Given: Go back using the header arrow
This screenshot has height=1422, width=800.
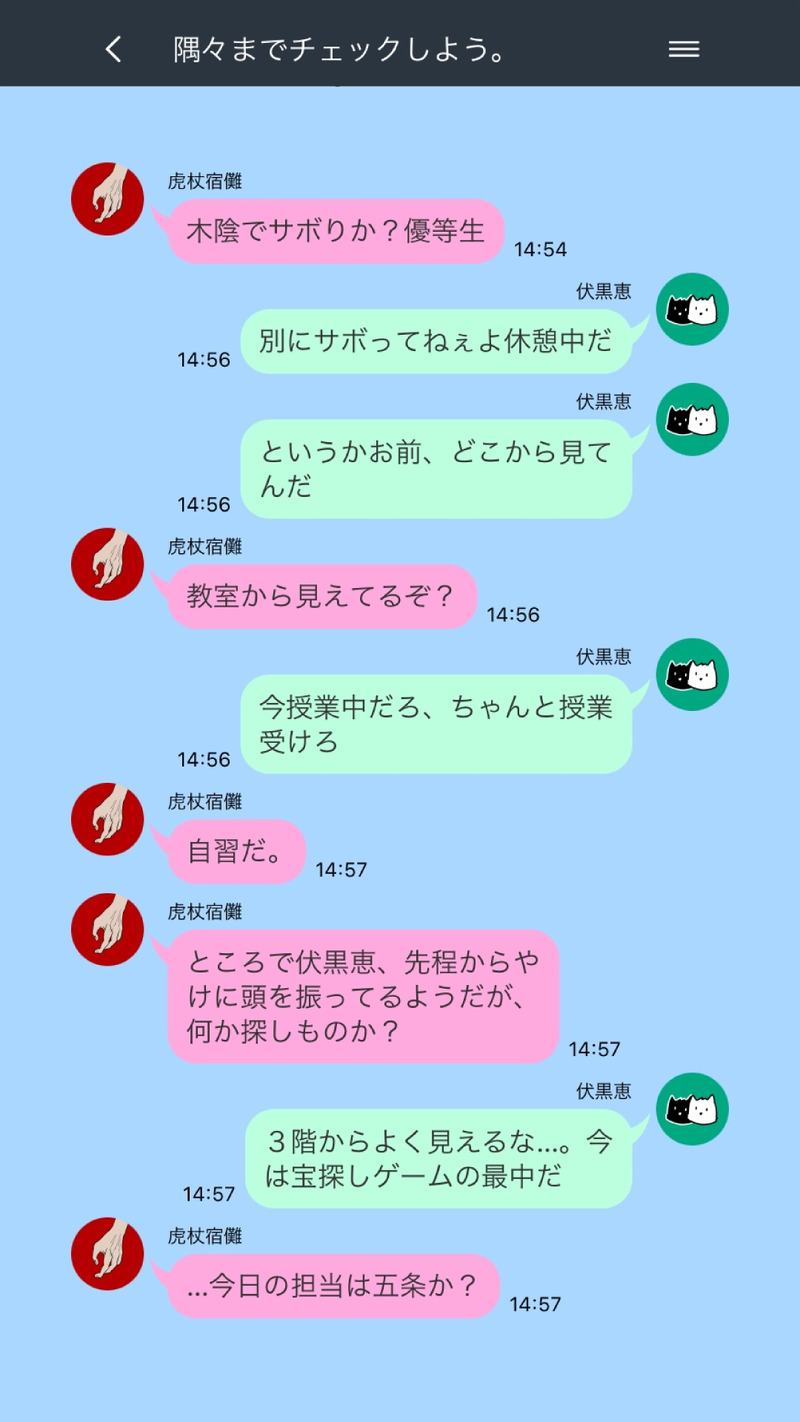Looking at the screenshot, I should click(114, 49).
